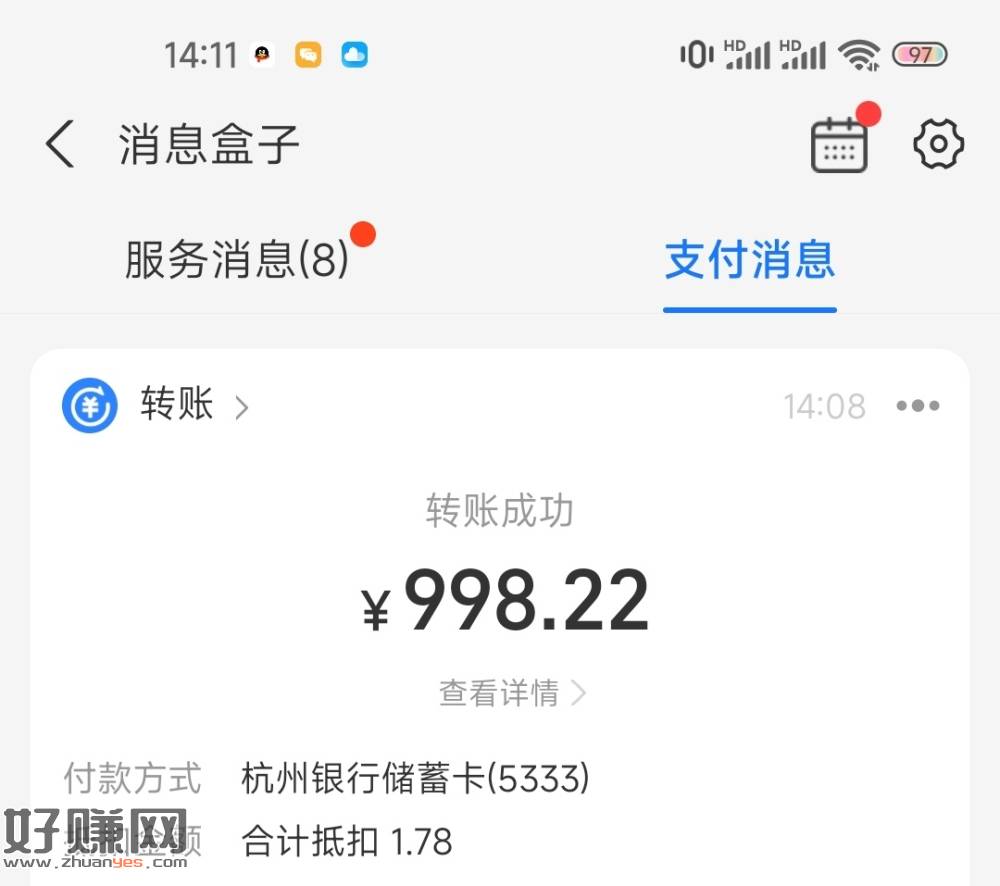View 查看详情 for the transfer
The image size is (1000, 886).
pyautogui.click(x=511, y=693)
